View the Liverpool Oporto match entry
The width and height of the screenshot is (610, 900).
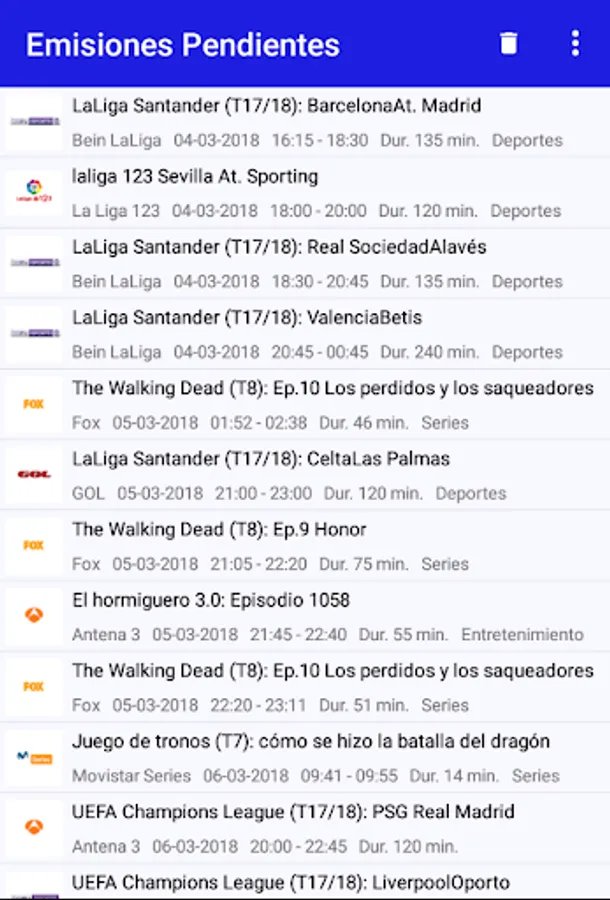click(x=305, y=884)
